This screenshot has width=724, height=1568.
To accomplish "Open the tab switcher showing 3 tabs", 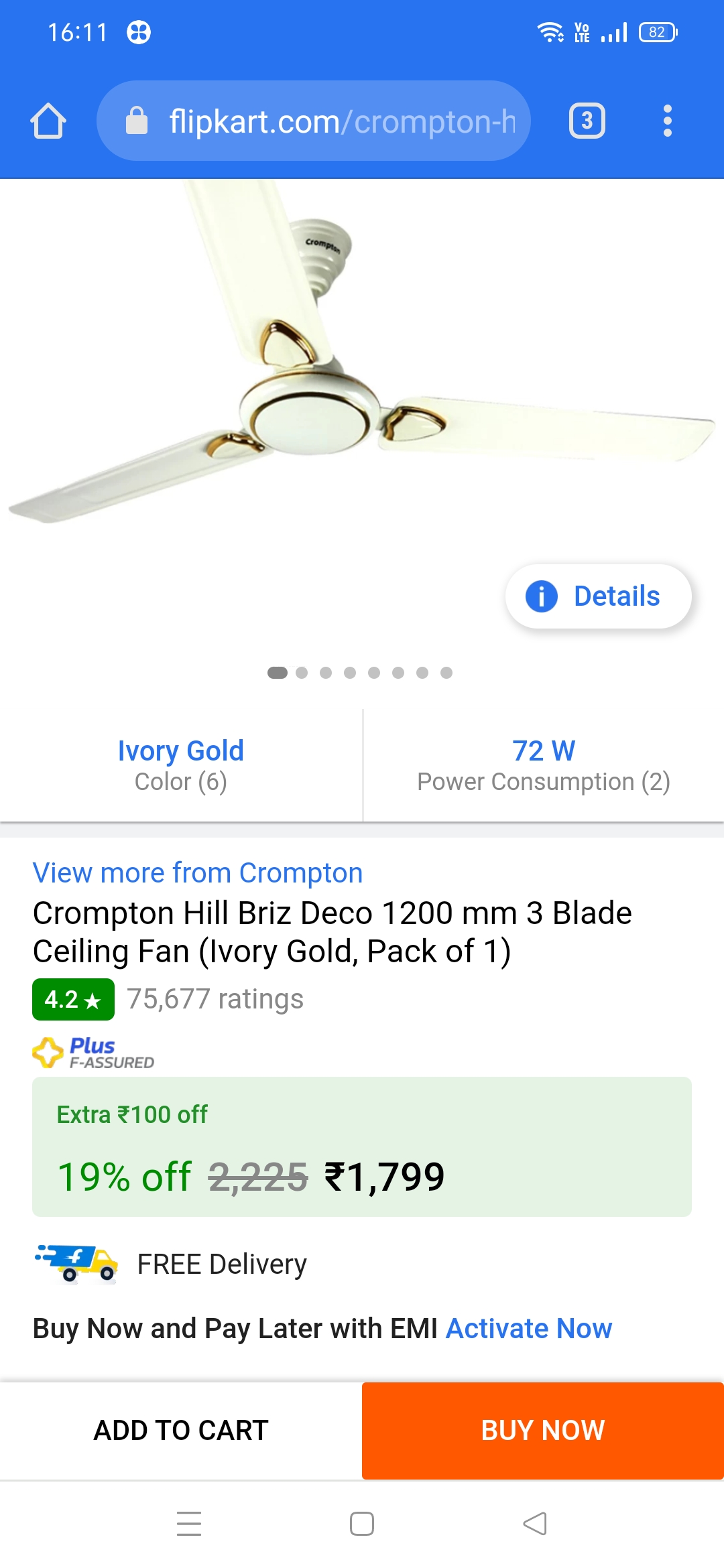I will (x=587, y=121).
